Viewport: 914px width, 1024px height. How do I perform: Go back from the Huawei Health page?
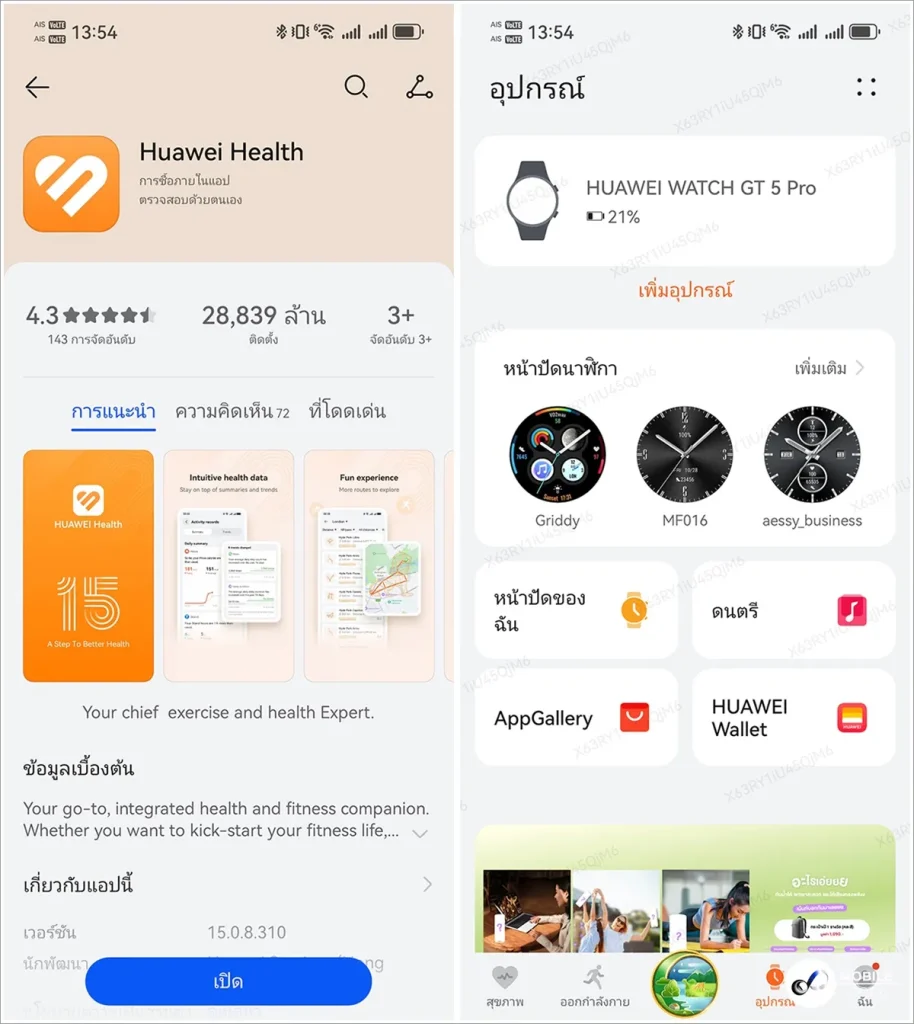37,88
